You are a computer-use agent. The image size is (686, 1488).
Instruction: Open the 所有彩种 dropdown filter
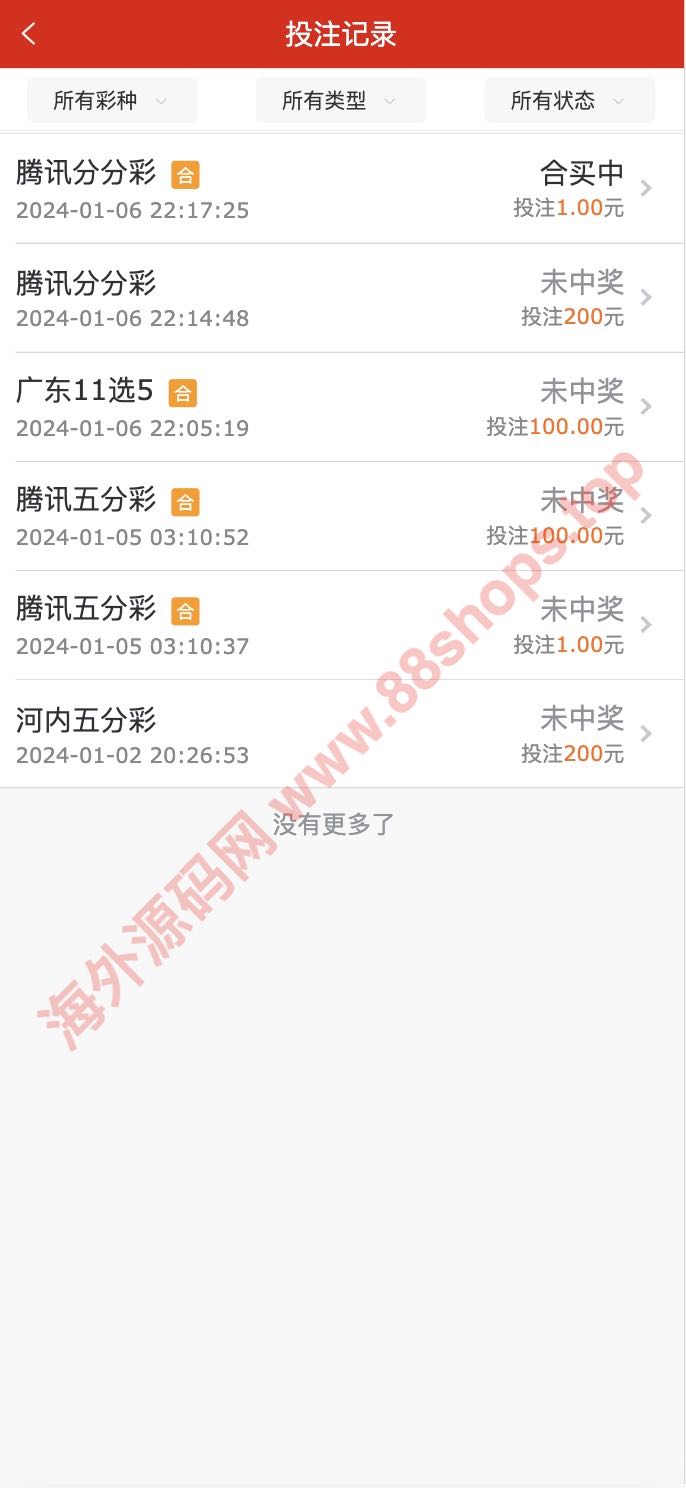[x=112, y=100]
